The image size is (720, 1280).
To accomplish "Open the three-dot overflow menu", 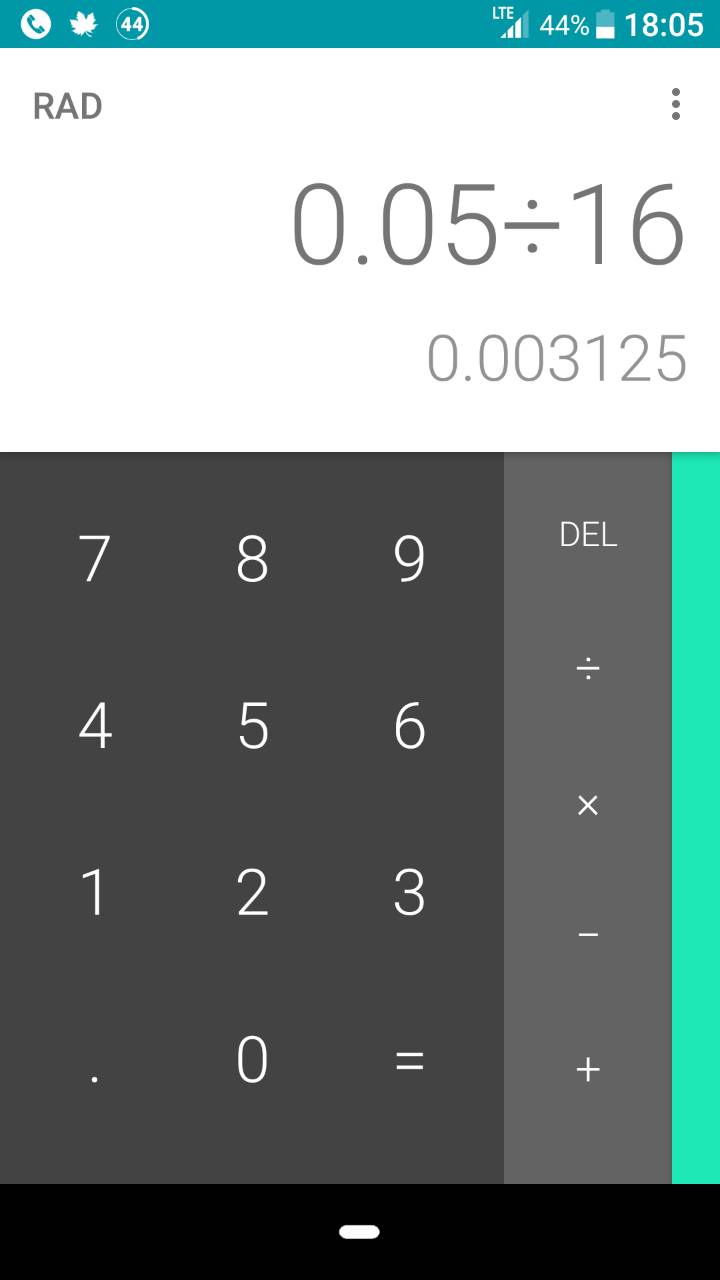I will coord(676,104).
